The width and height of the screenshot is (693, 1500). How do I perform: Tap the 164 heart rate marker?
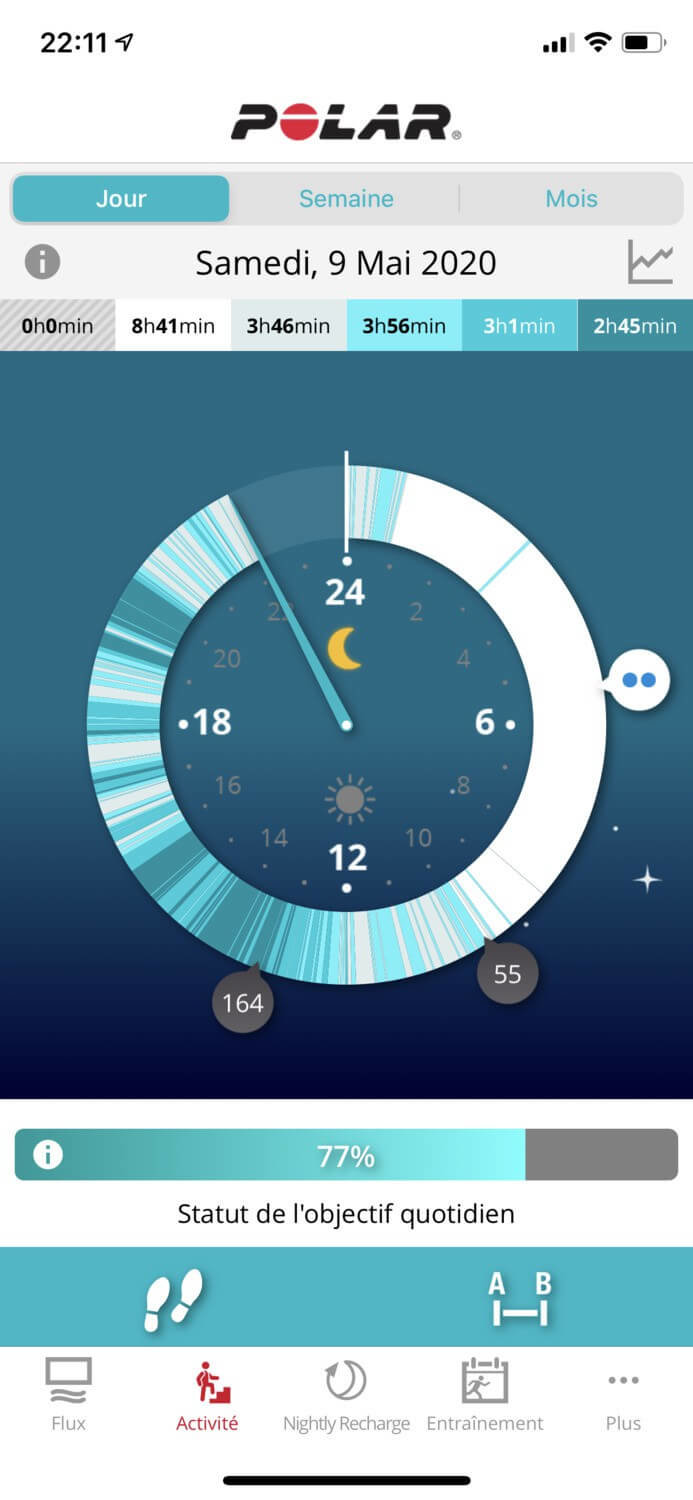[242, 1001]
